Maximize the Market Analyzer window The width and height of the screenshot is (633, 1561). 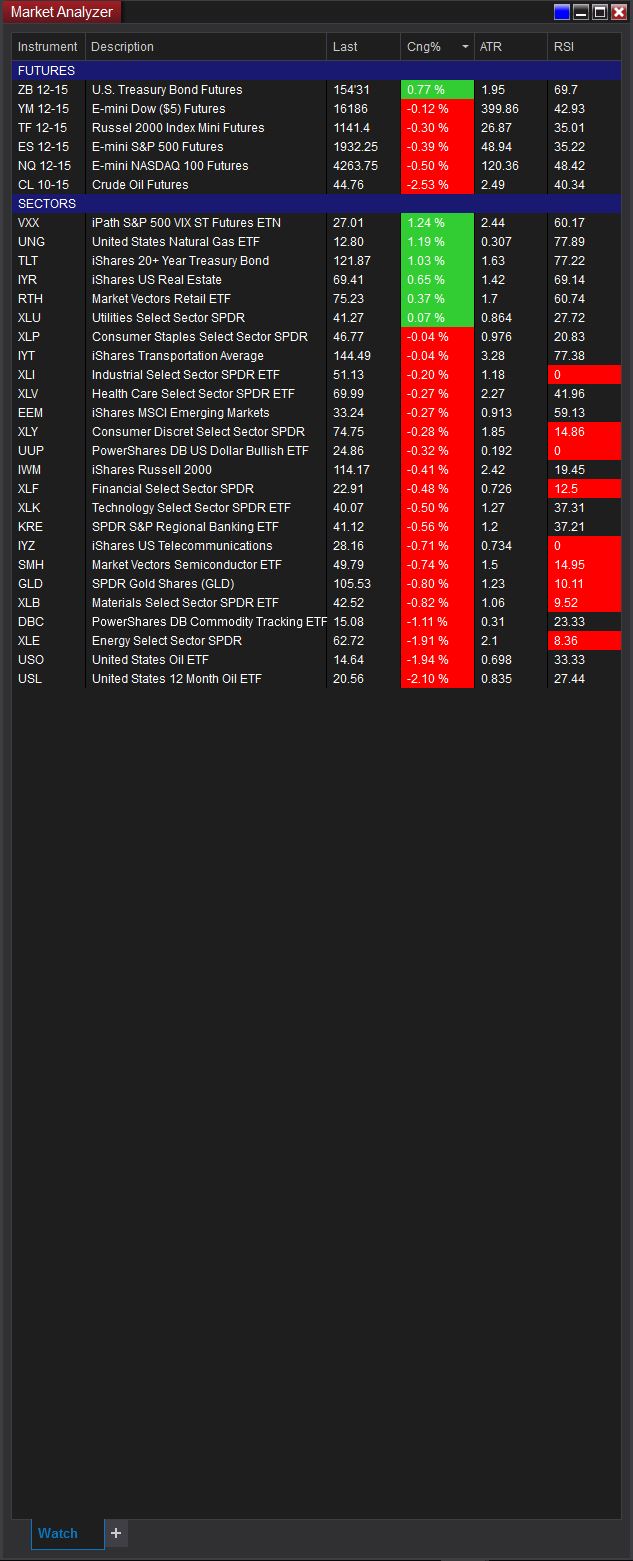click(x=600, y=12)
